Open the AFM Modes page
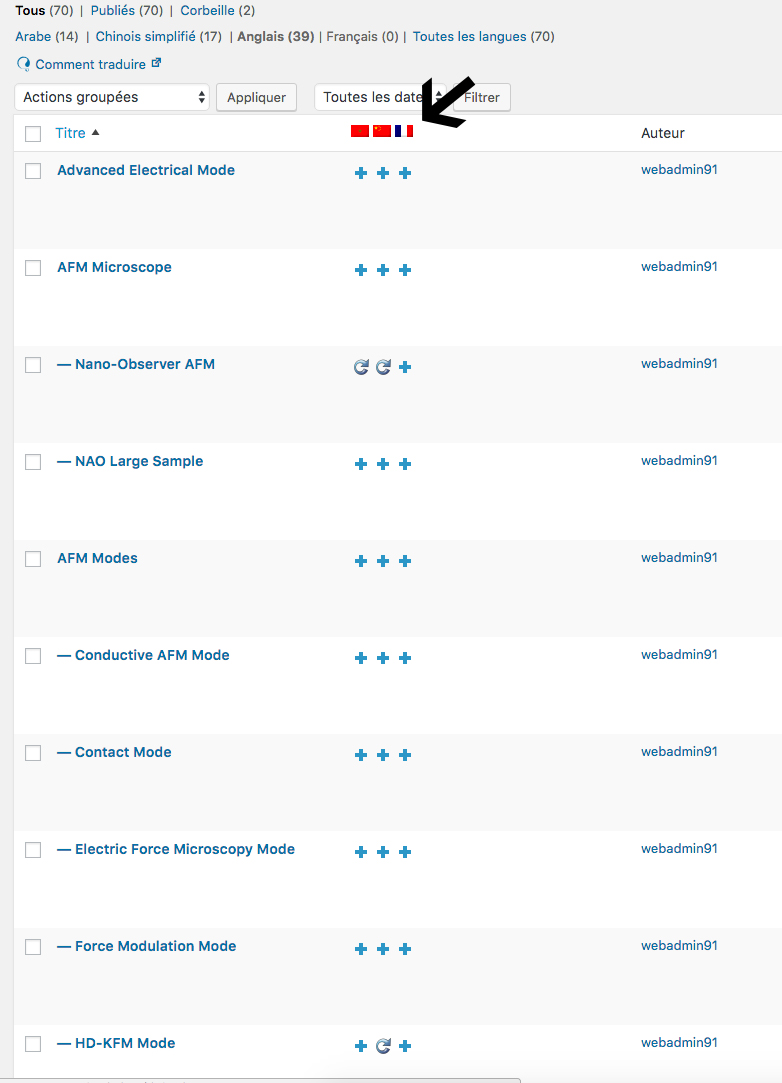Image resolution: width=782 pixels, height=1083 pixels. click(x=97, y=558)
